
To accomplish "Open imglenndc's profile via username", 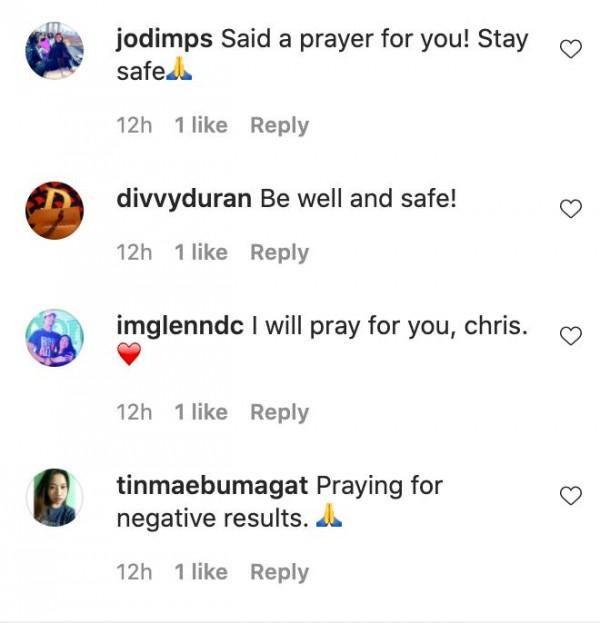I will (x=180, y=326).
